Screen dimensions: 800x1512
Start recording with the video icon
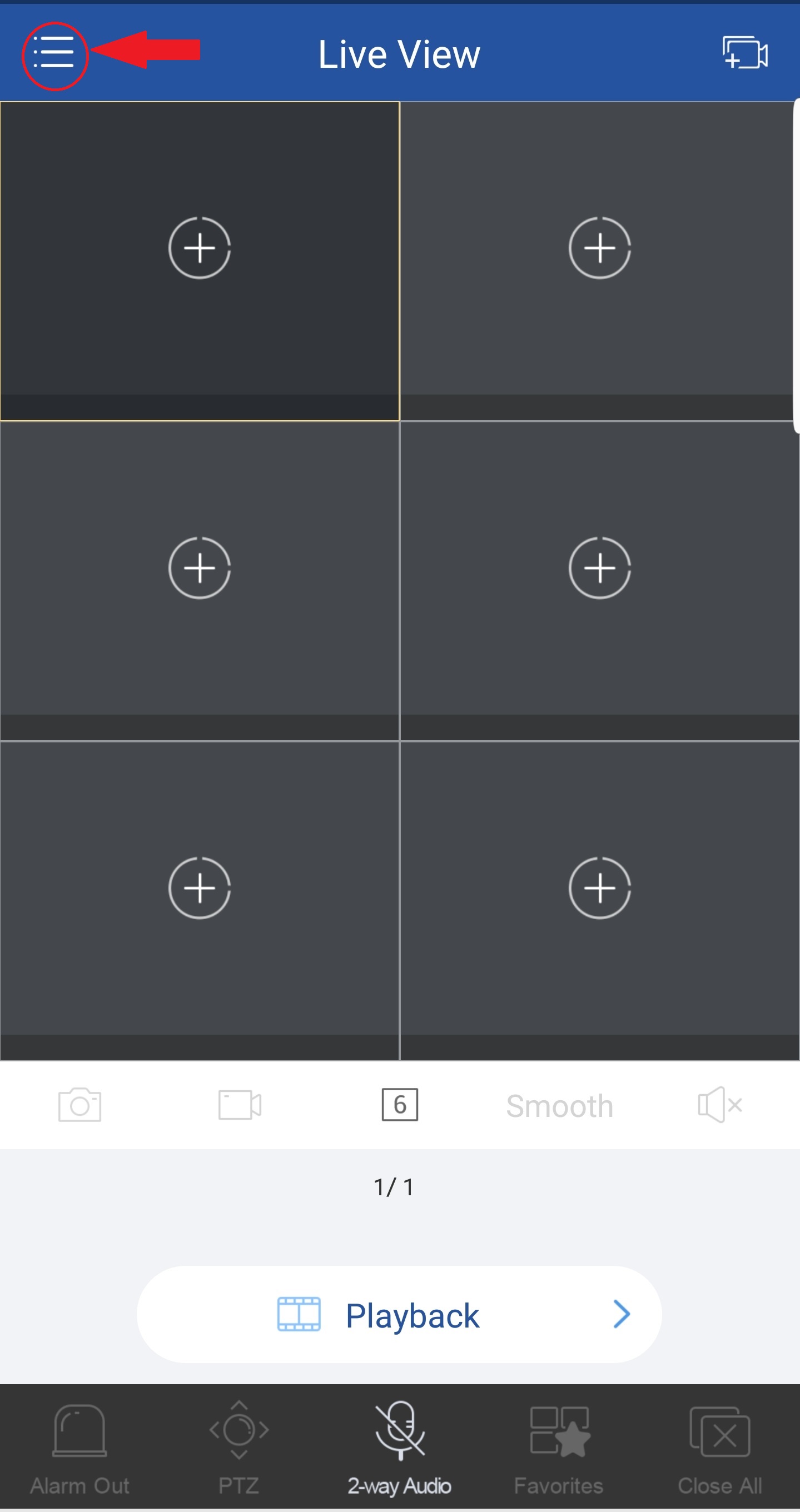[x=239, y=1105]
